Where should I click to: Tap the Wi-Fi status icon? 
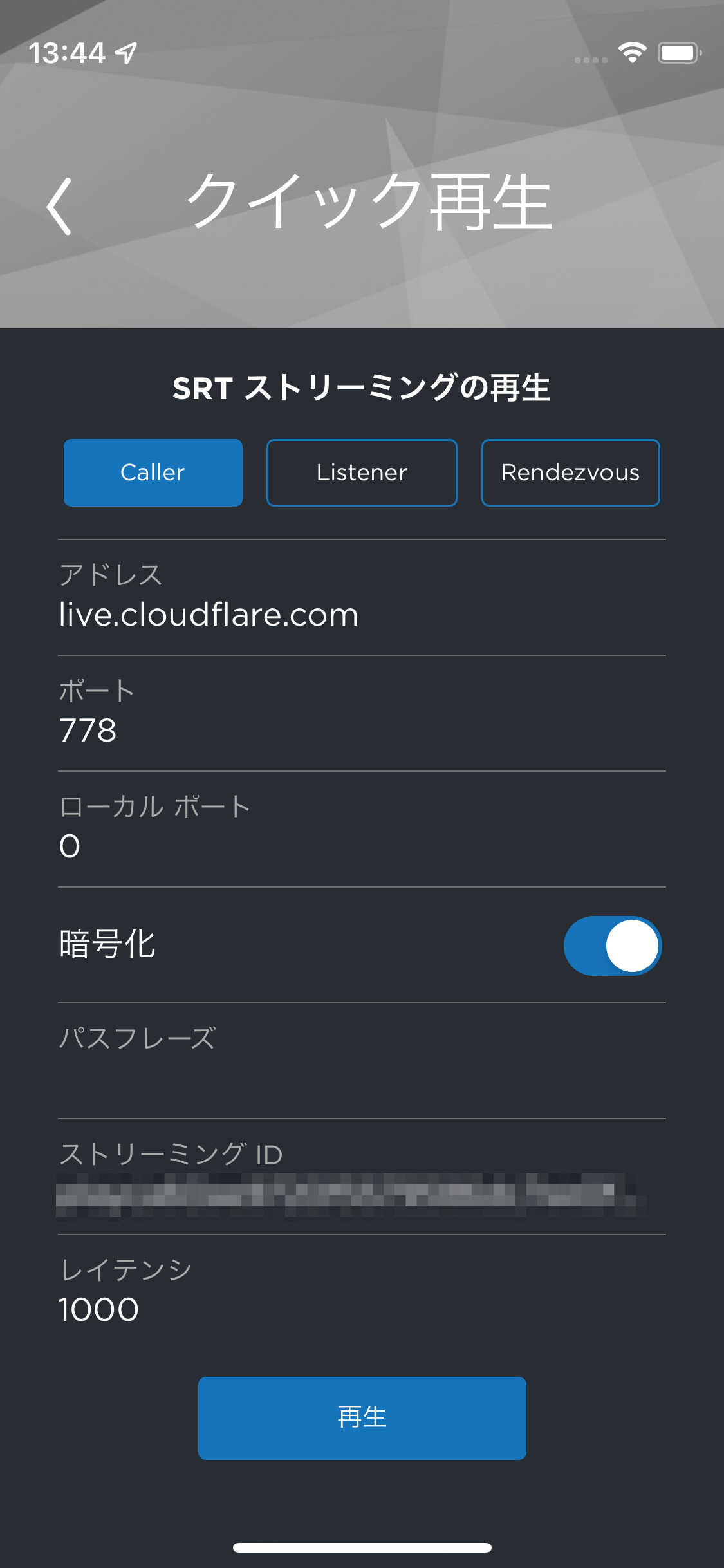631,53
